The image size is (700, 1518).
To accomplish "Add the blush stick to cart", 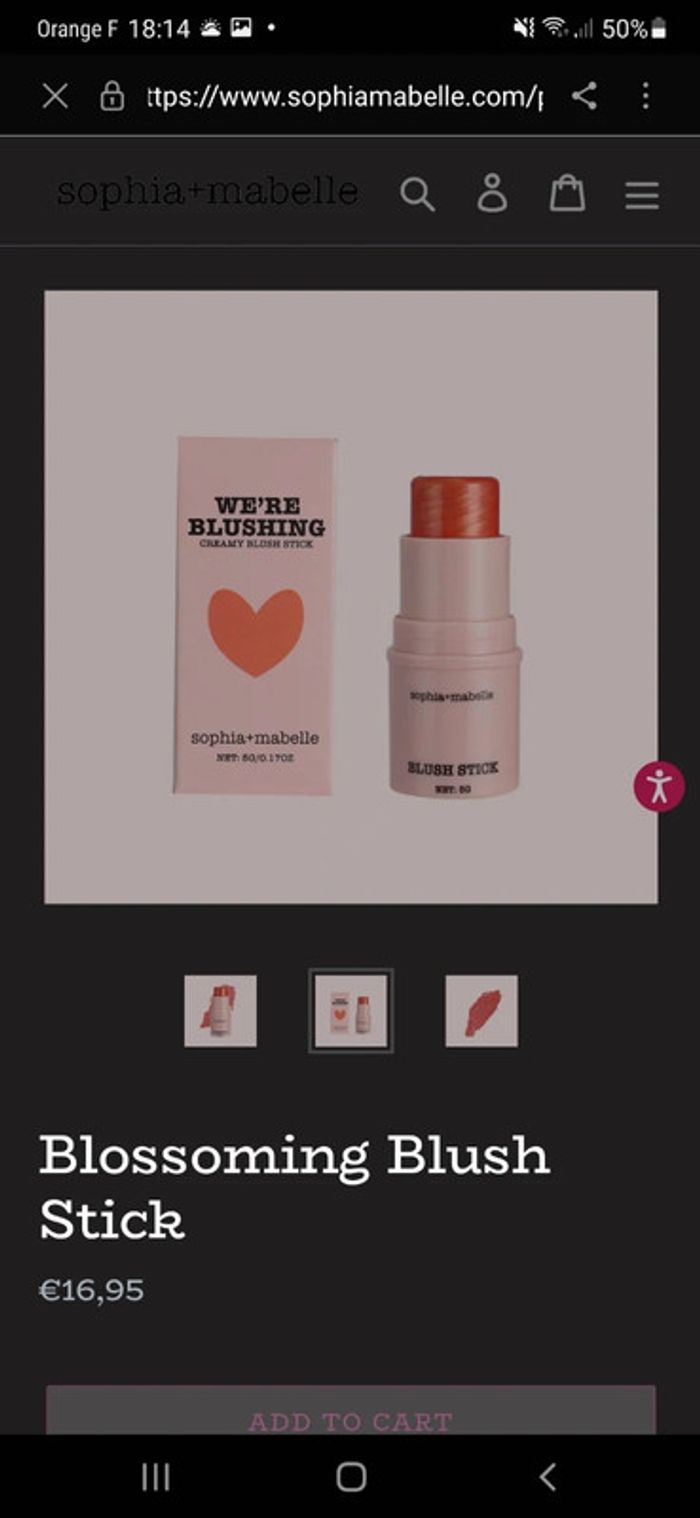I will pyautogui.click(x=351, y=1415).
